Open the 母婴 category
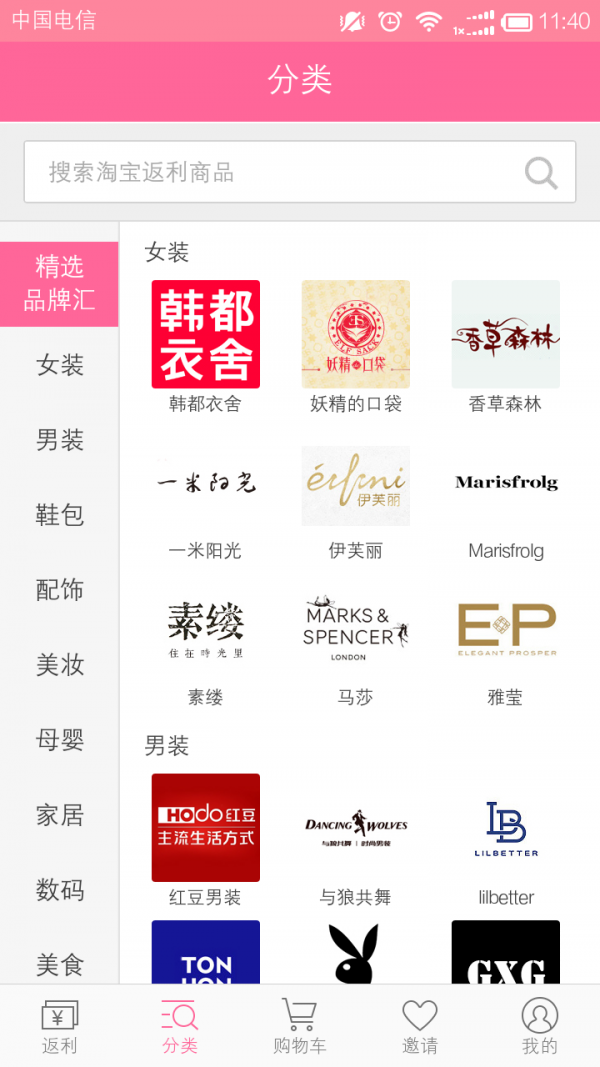Image resolution: width=600 pixels, height=1067 pixels. point(60,740)
